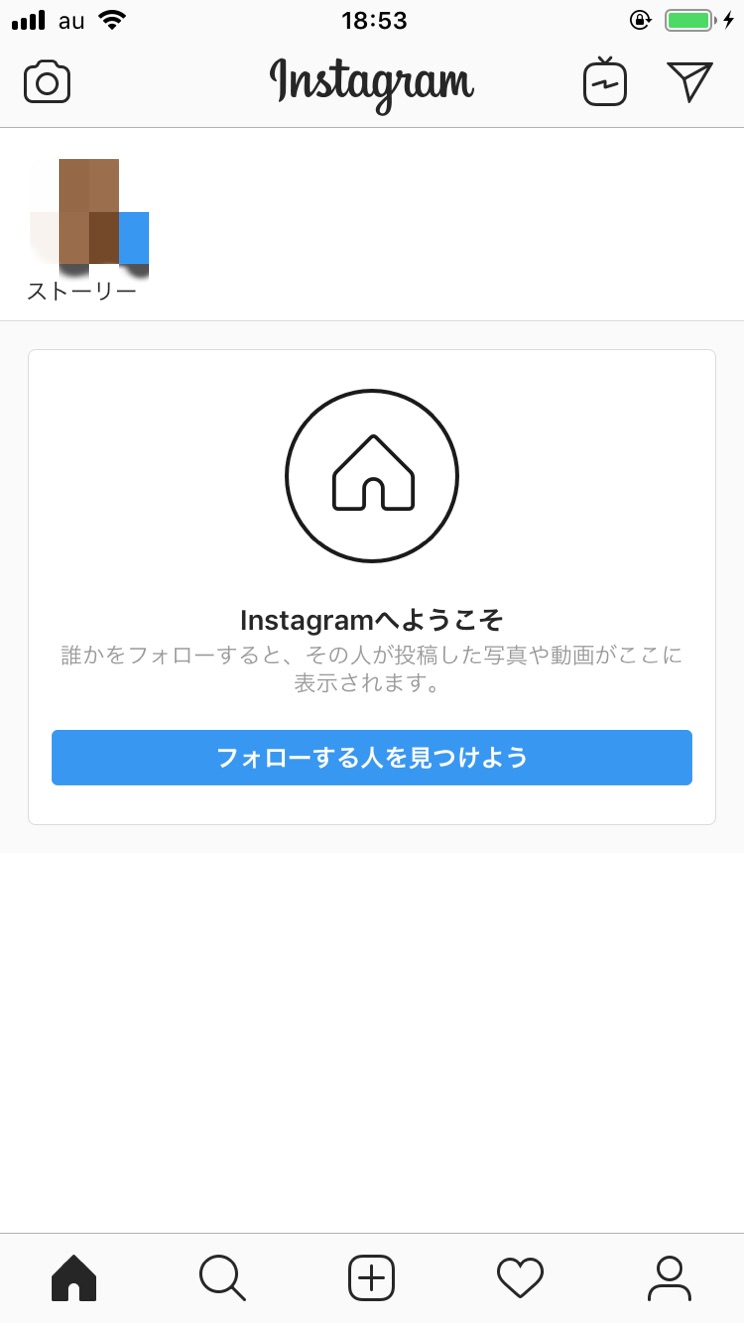Open direct messages paper plane
This screenshot has height=1323, width=744.
(689, 82)
